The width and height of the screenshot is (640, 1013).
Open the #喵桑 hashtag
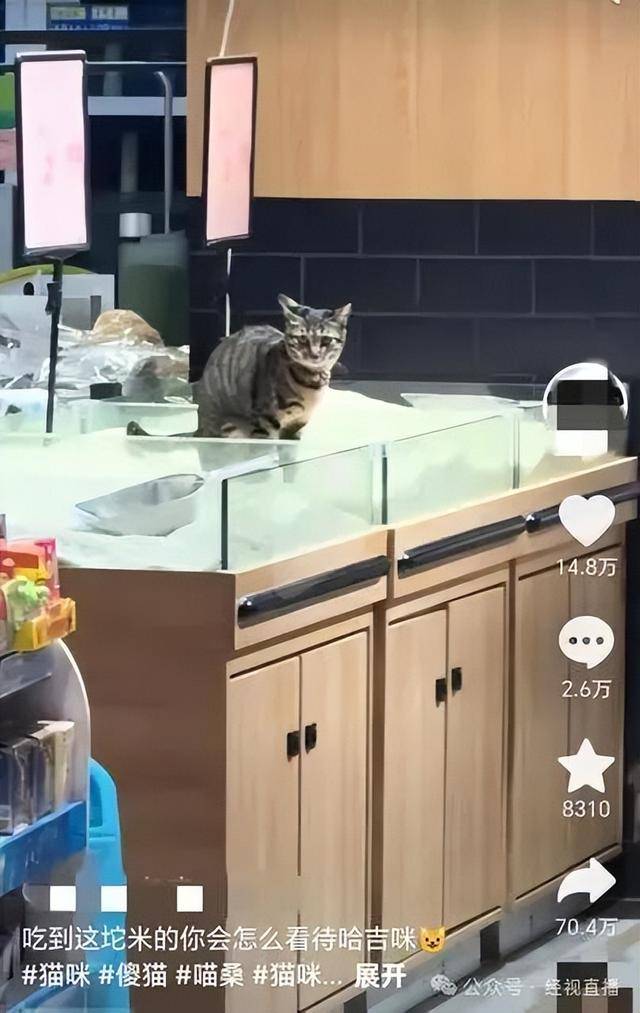[x=209, y=975]
